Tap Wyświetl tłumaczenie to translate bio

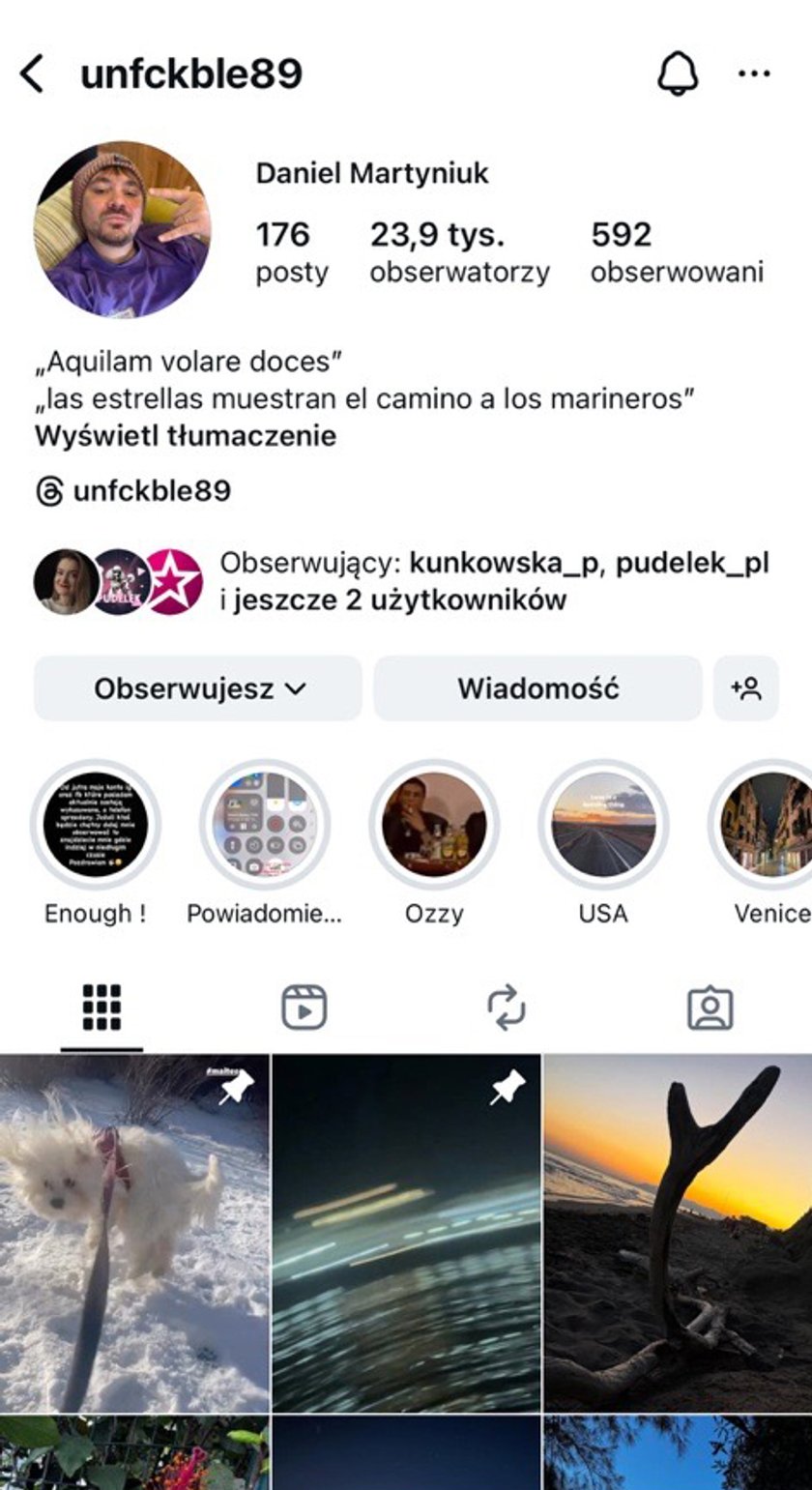186,436
